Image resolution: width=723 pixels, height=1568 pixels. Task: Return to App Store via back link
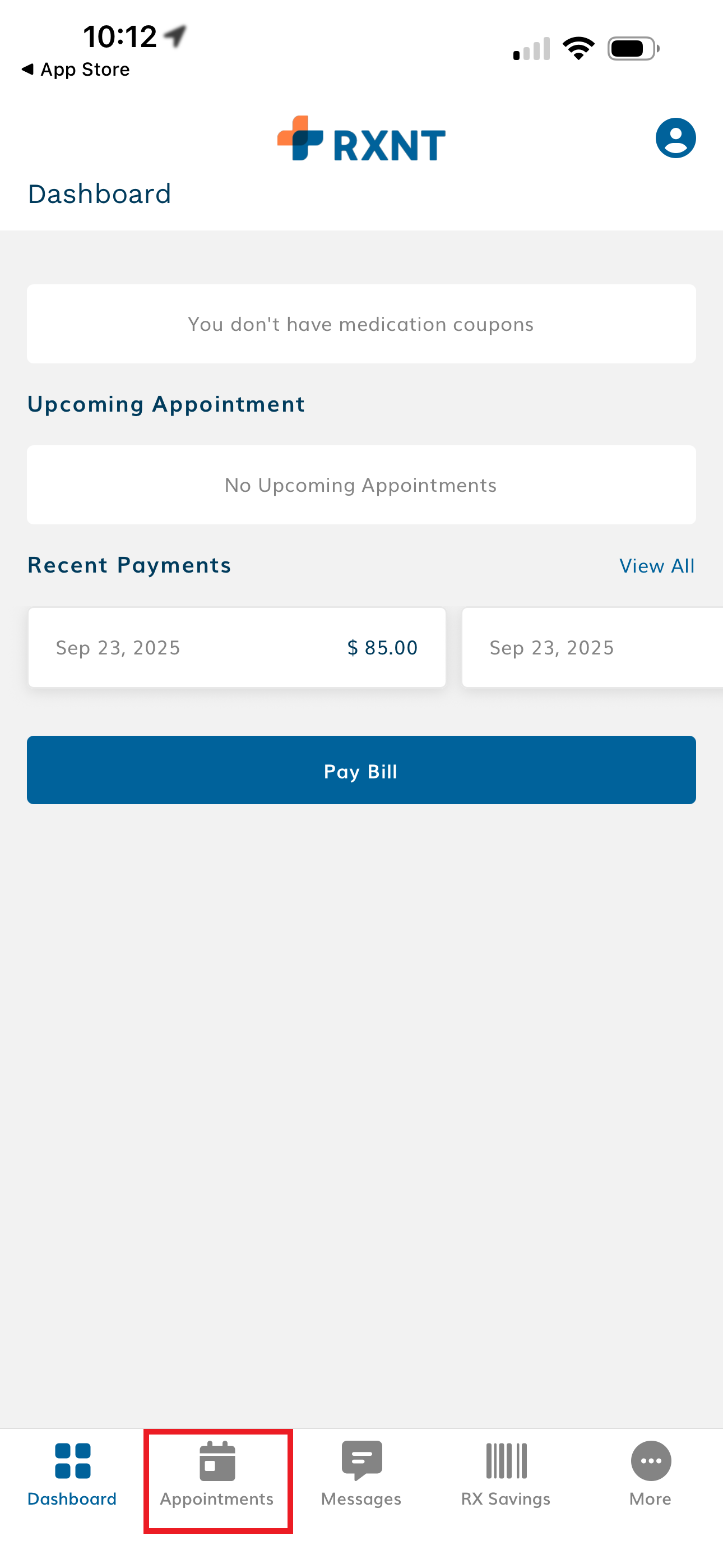[76, 70]
